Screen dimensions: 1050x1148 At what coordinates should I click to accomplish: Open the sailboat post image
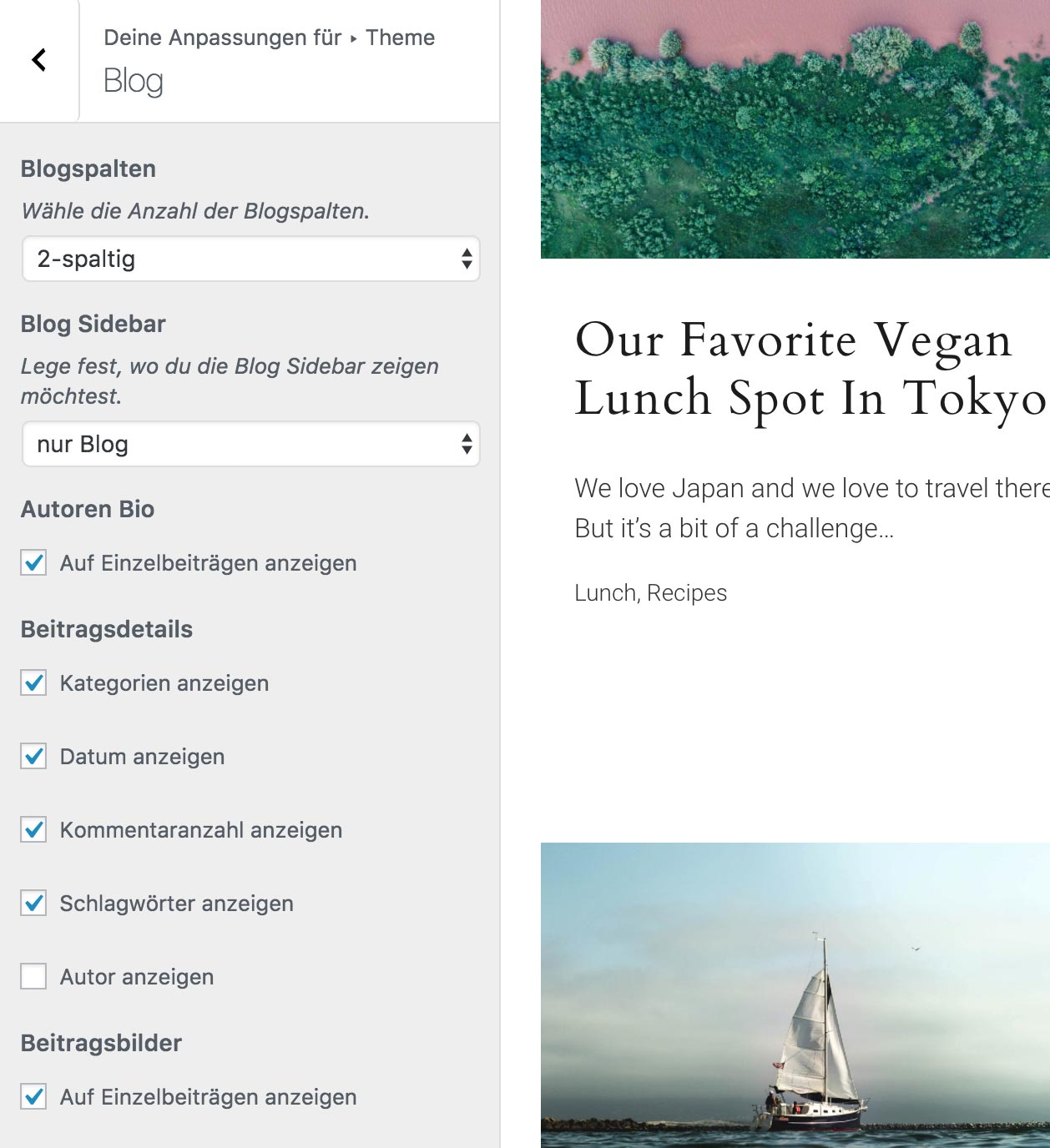click(795, 994)
